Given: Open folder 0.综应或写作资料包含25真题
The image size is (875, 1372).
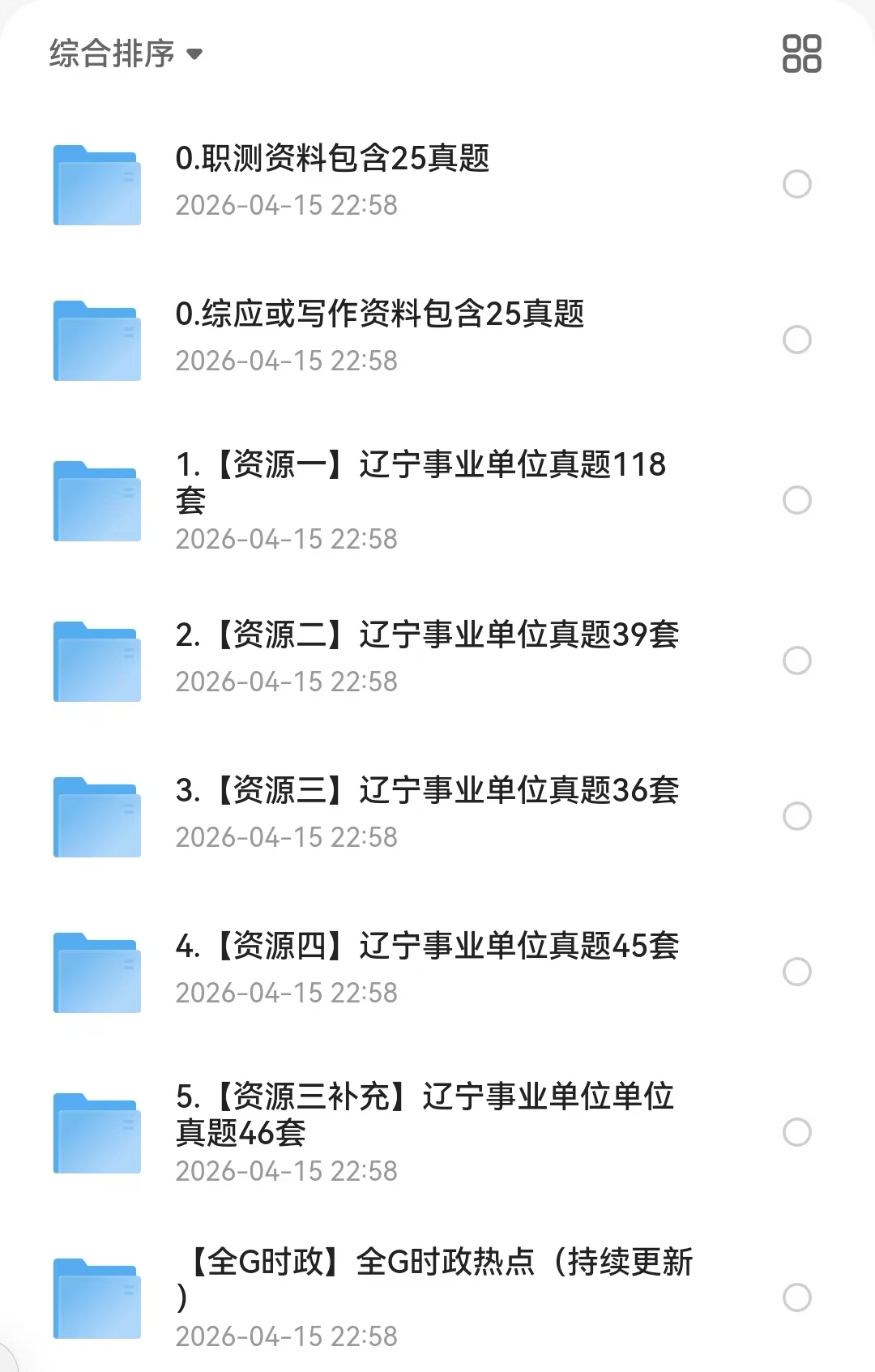Looking at the screenshot, I should coord(379,314).
